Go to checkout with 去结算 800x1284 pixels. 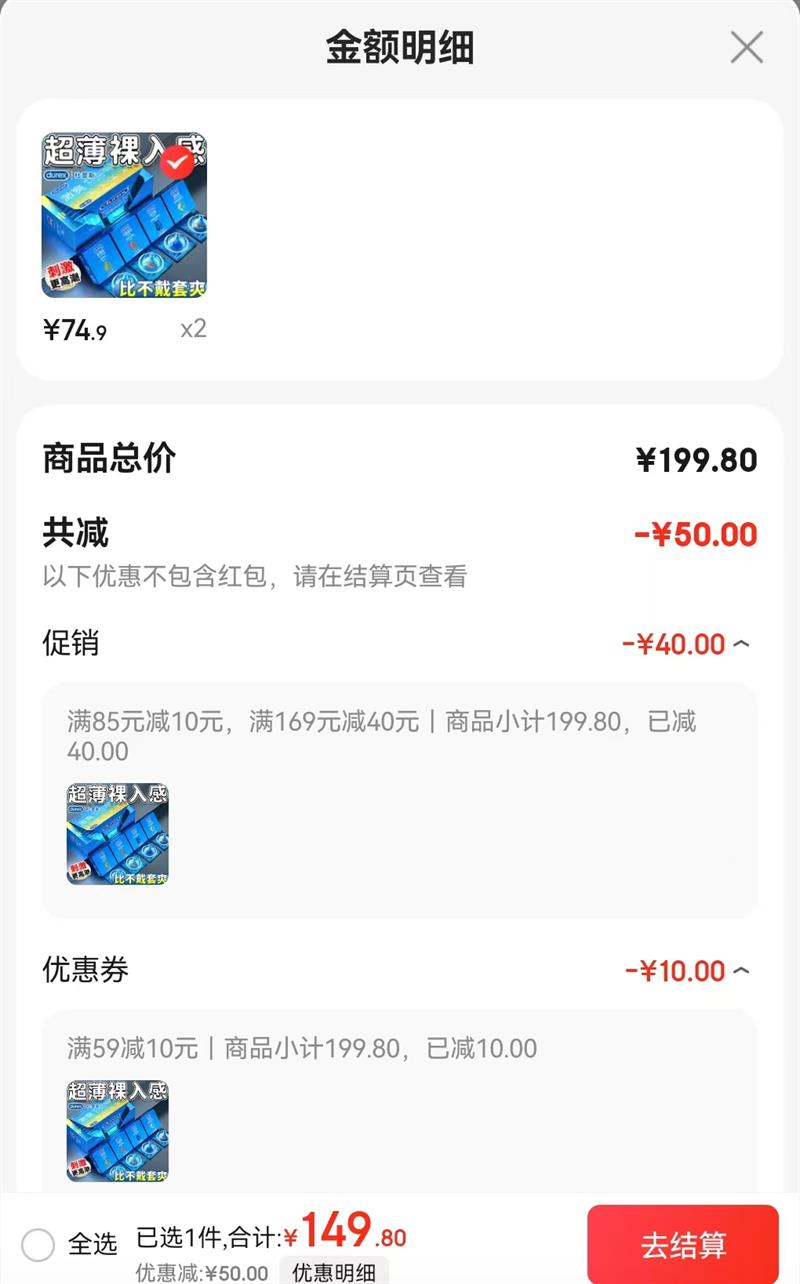pos(683,1245)
